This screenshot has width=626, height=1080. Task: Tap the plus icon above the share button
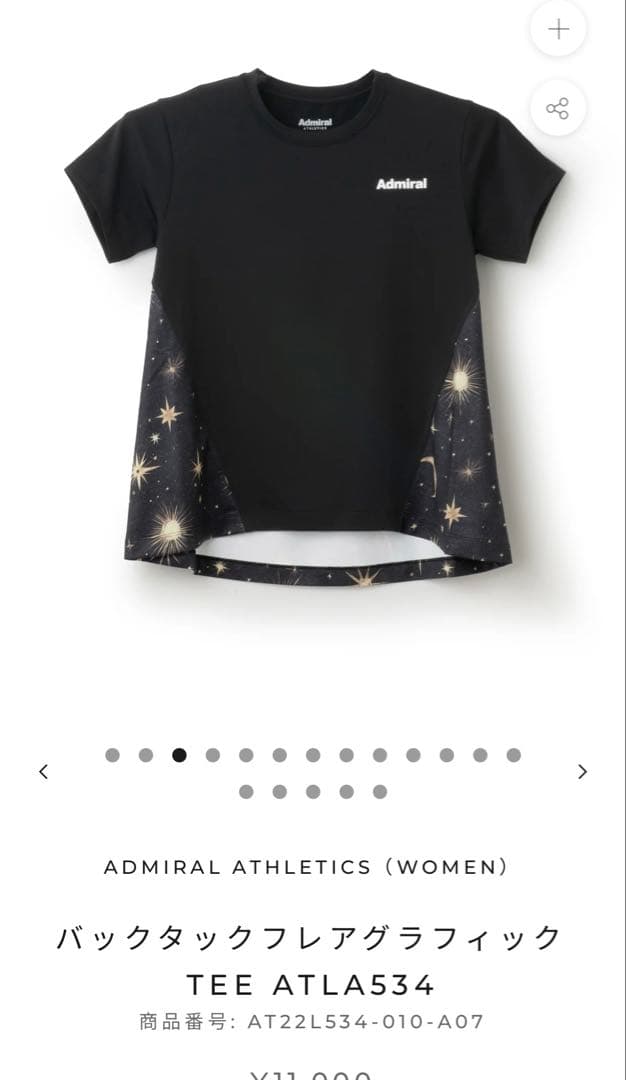click(558, 29)
